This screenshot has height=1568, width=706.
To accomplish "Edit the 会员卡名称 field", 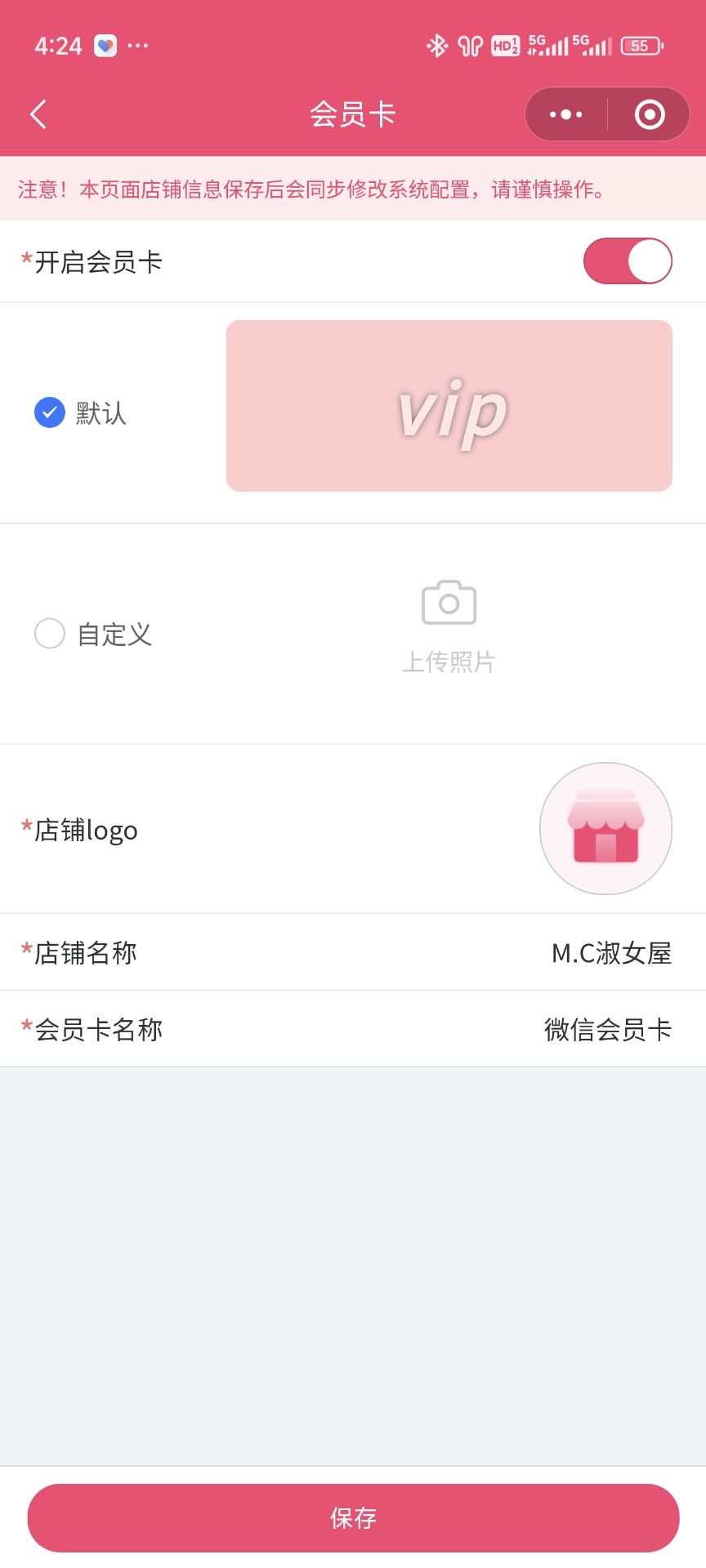I will (x=353, y=1029).
